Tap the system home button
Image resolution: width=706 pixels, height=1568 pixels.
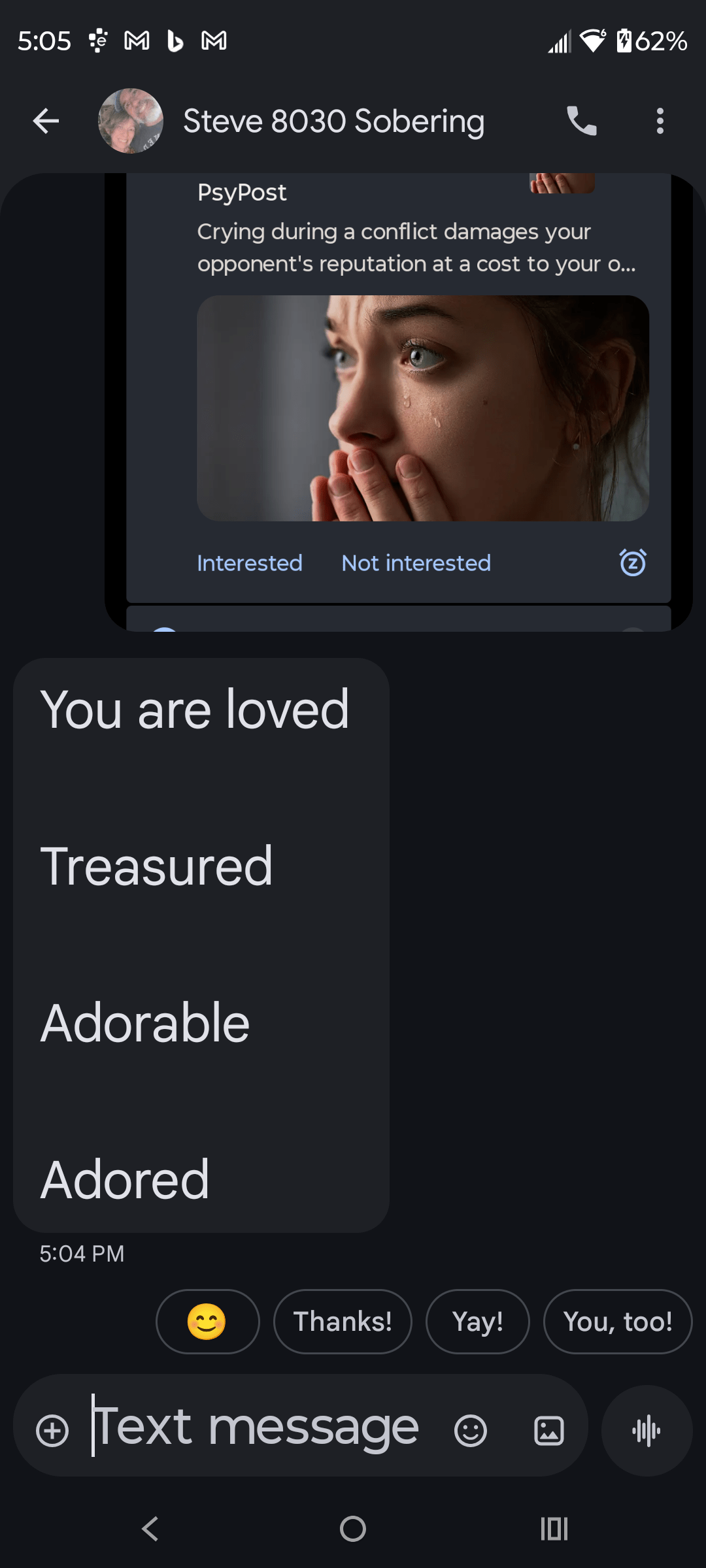353,1529
